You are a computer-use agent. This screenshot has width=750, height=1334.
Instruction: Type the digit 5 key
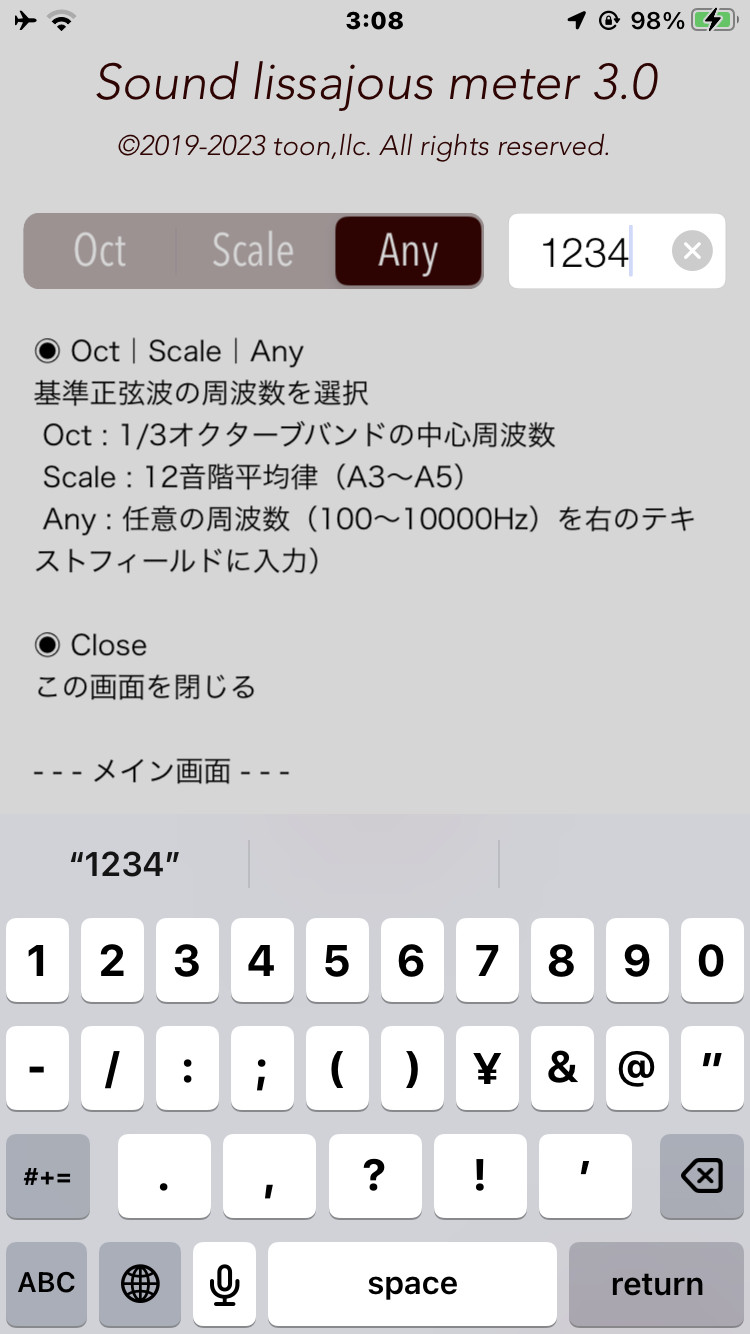[x=336, y=961]
